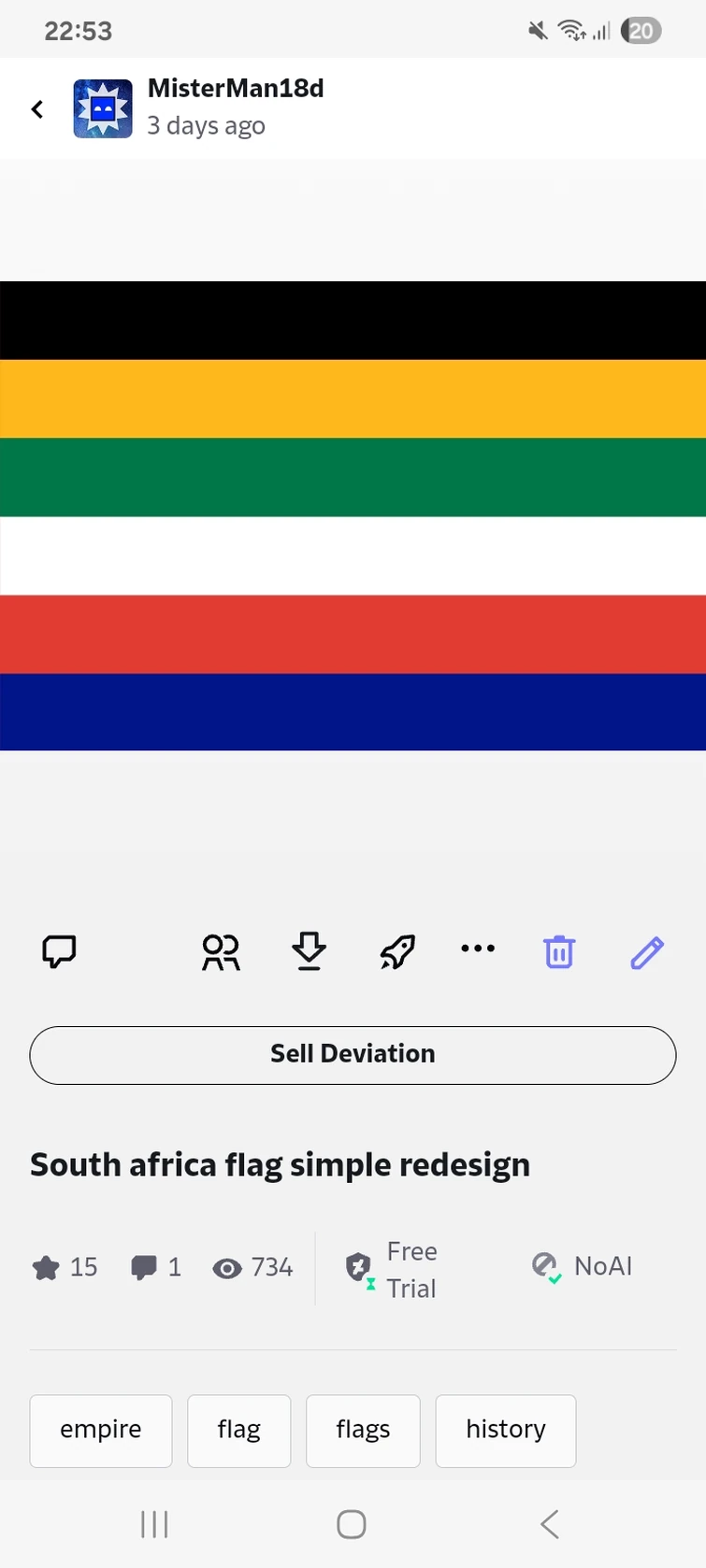View the history tag
Screen dimensions: 706x1568
coord(506,1430)
